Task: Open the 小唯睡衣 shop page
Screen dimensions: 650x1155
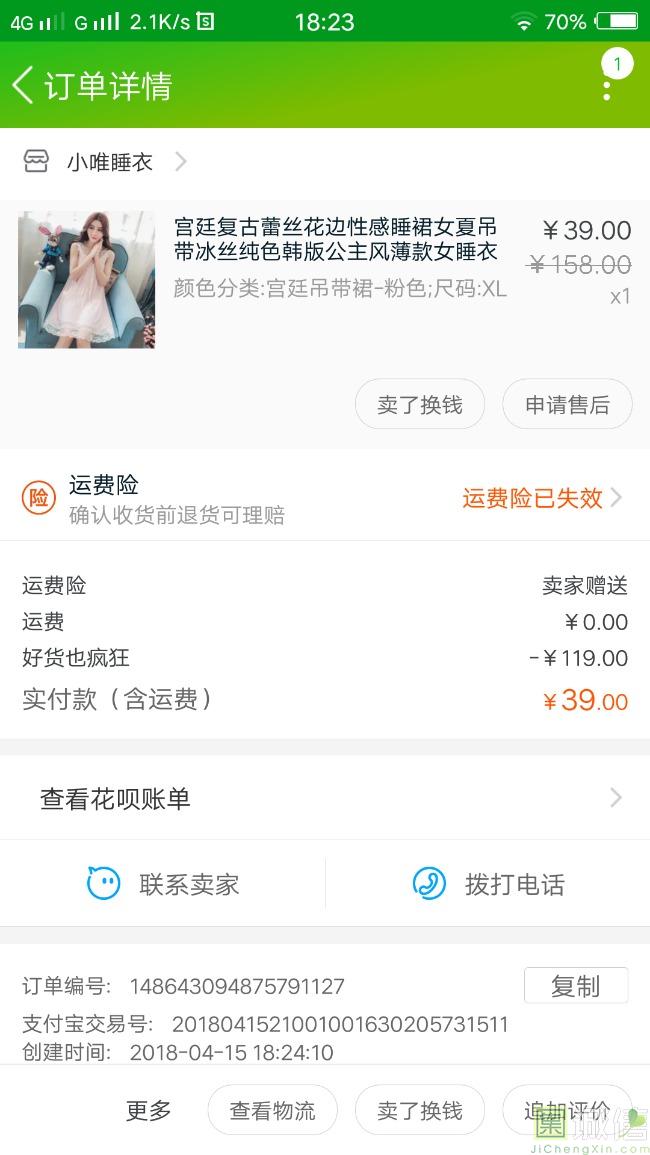Action: point(110,162)
